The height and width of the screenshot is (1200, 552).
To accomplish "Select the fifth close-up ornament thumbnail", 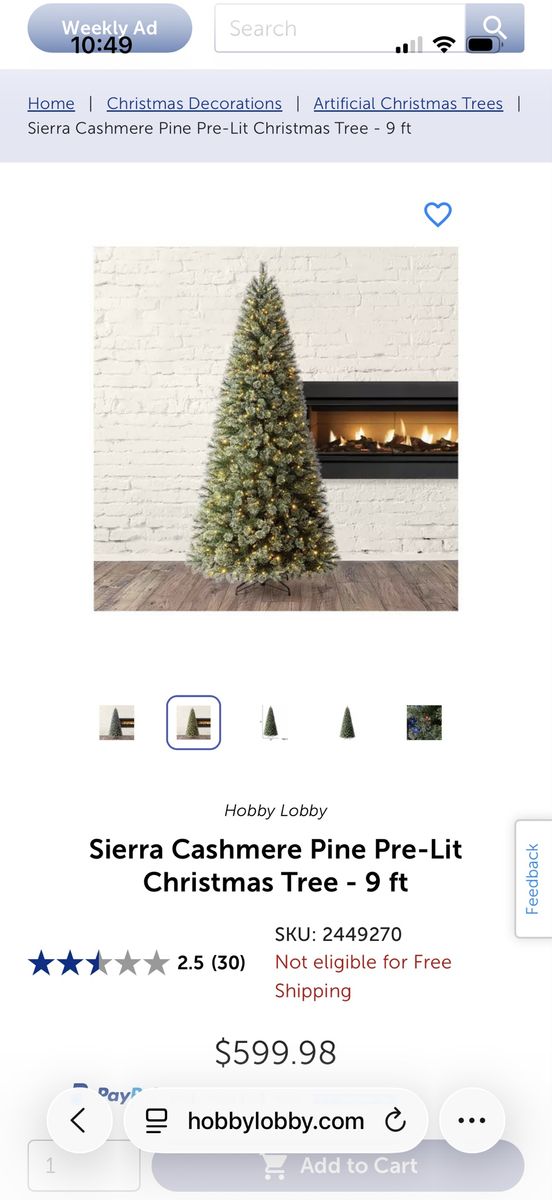I will (x=424, y=722).
